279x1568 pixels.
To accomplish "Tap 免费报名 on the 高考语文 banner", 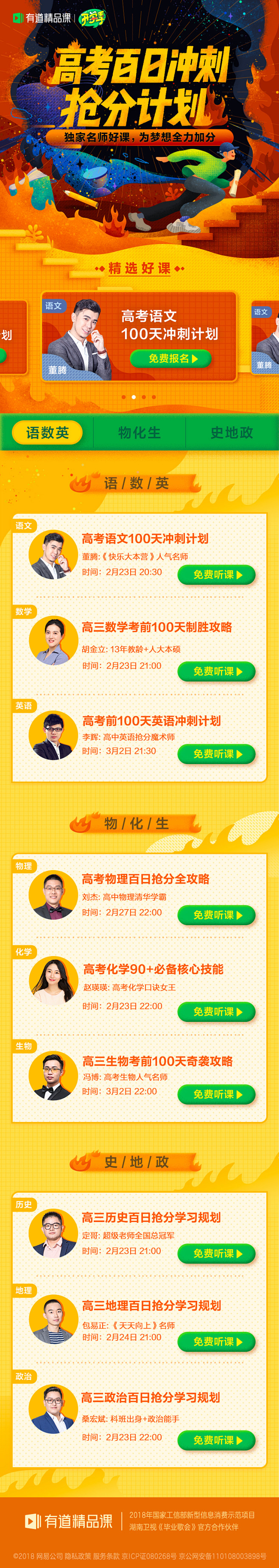I will pyautogui.click(x=170, y=359).
